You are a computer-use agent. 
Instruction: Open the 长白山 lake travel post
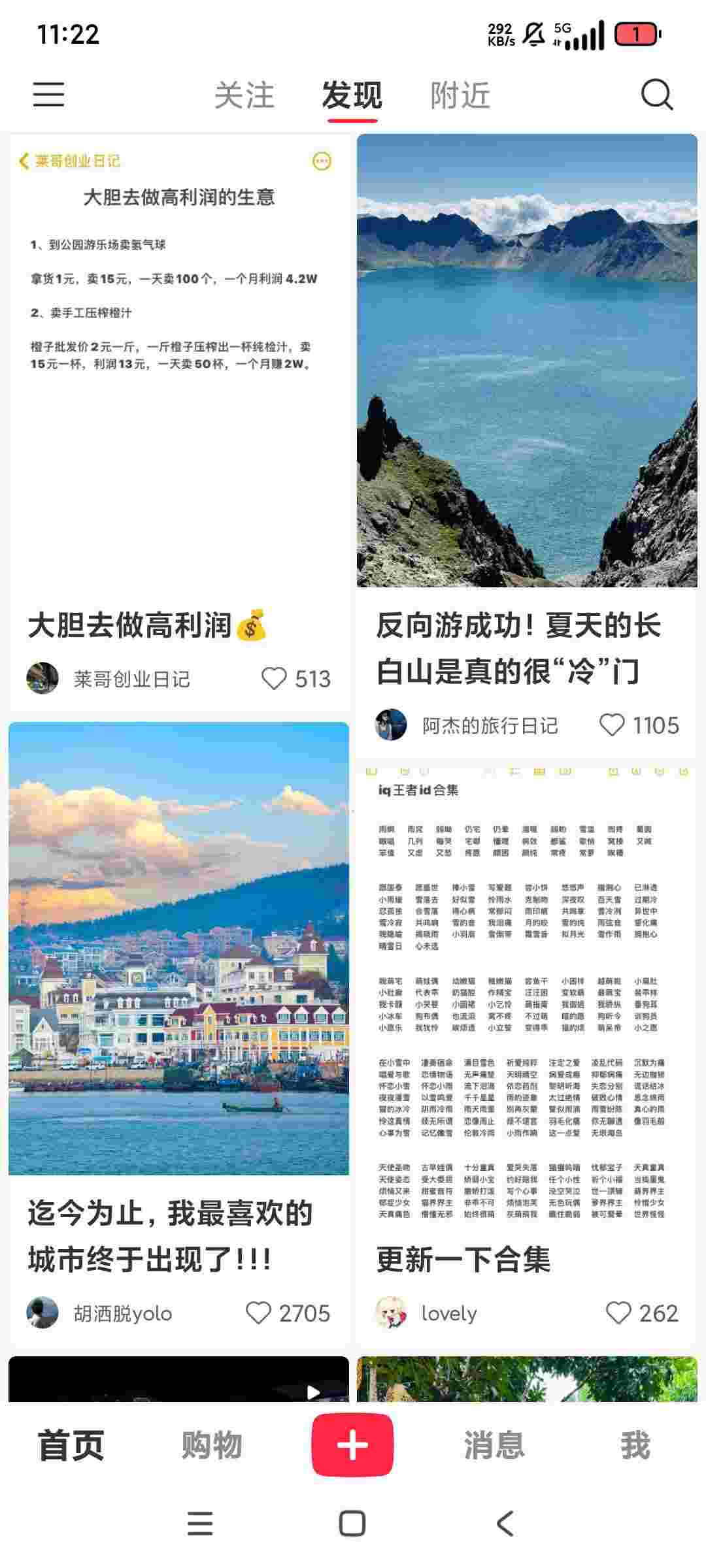click(x=527, y=361)
